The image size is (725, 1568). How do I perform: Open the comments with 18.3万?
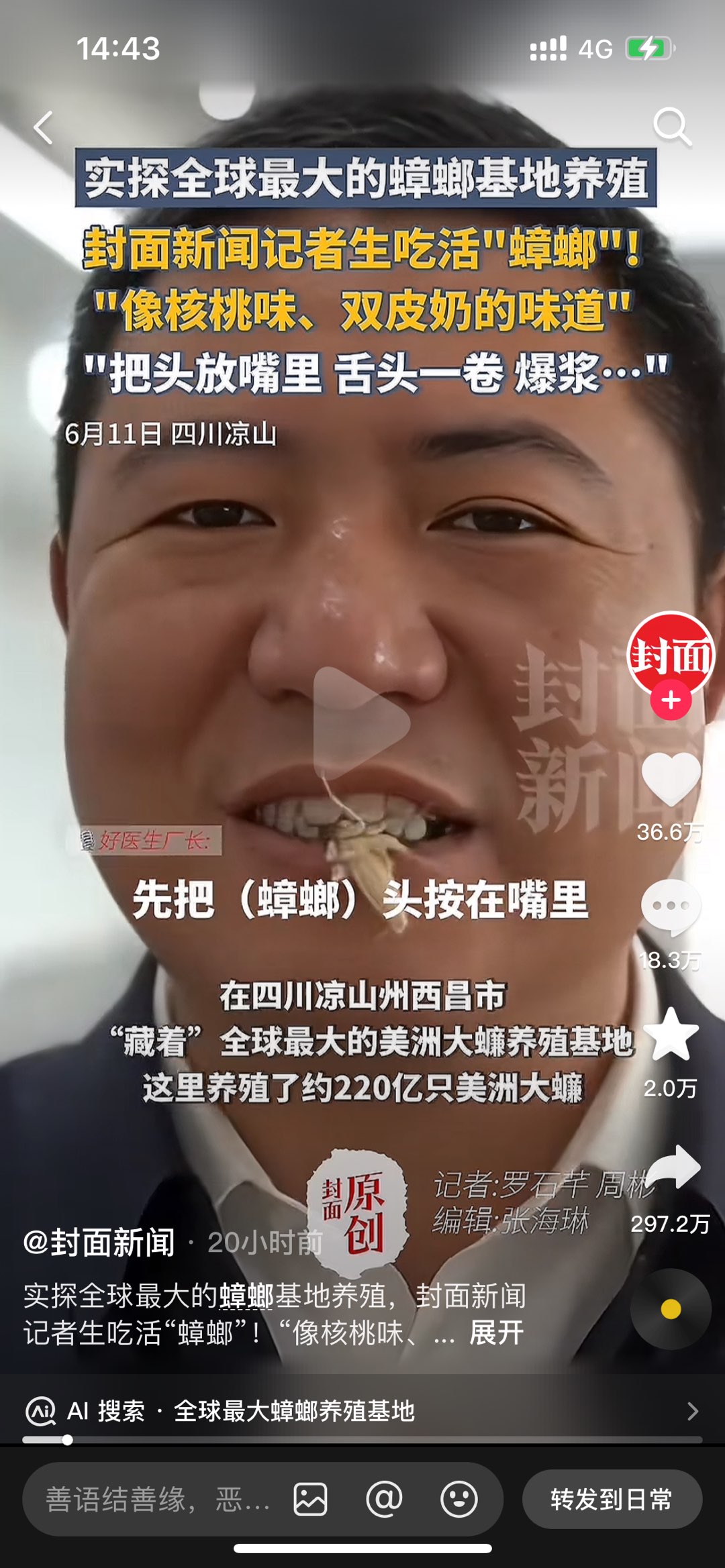point(671,907)
